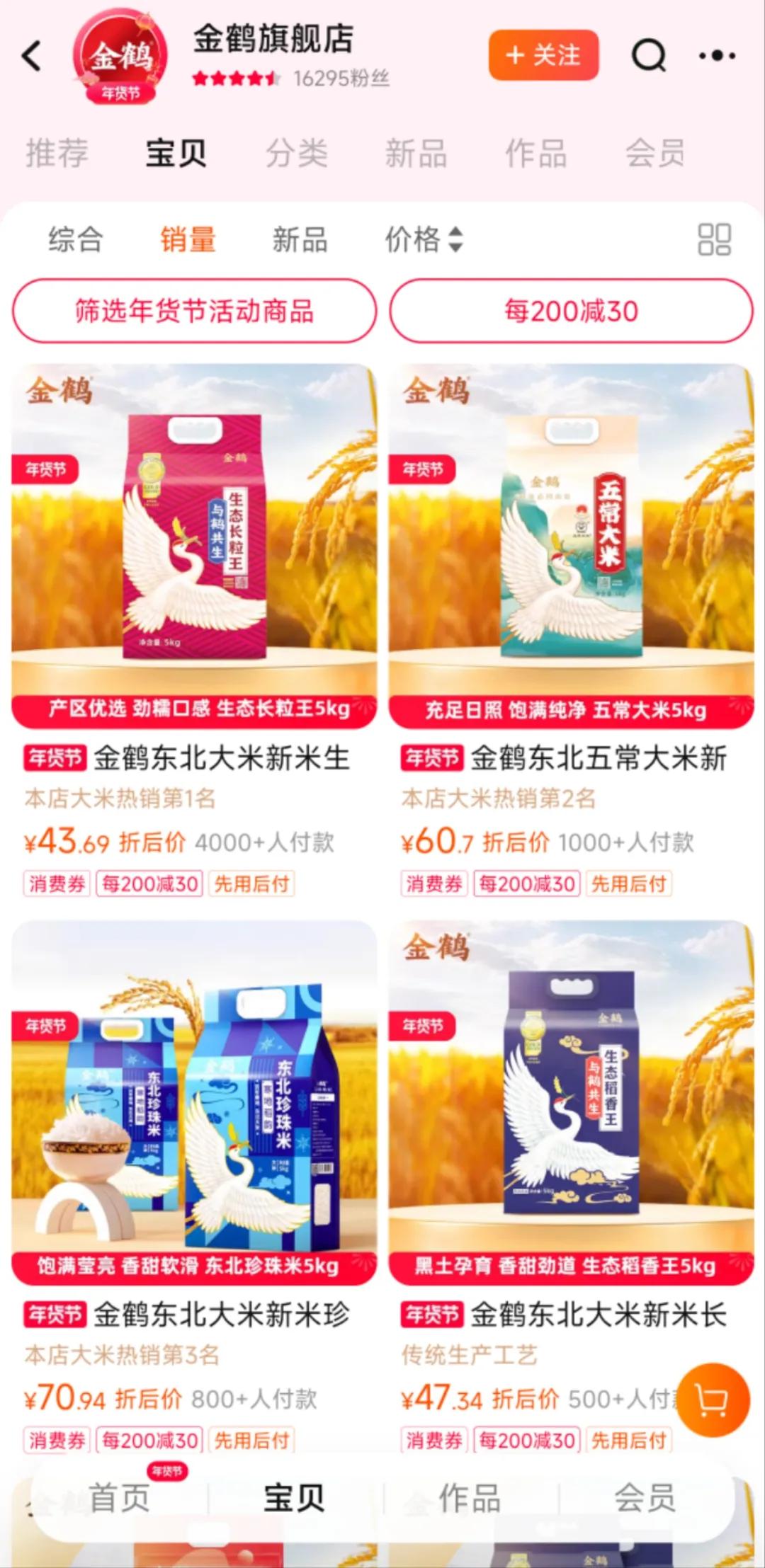The image size is (765, 1568).
Task: Open the 生态长粒王5kg rice product
Action: coord(194,545)
